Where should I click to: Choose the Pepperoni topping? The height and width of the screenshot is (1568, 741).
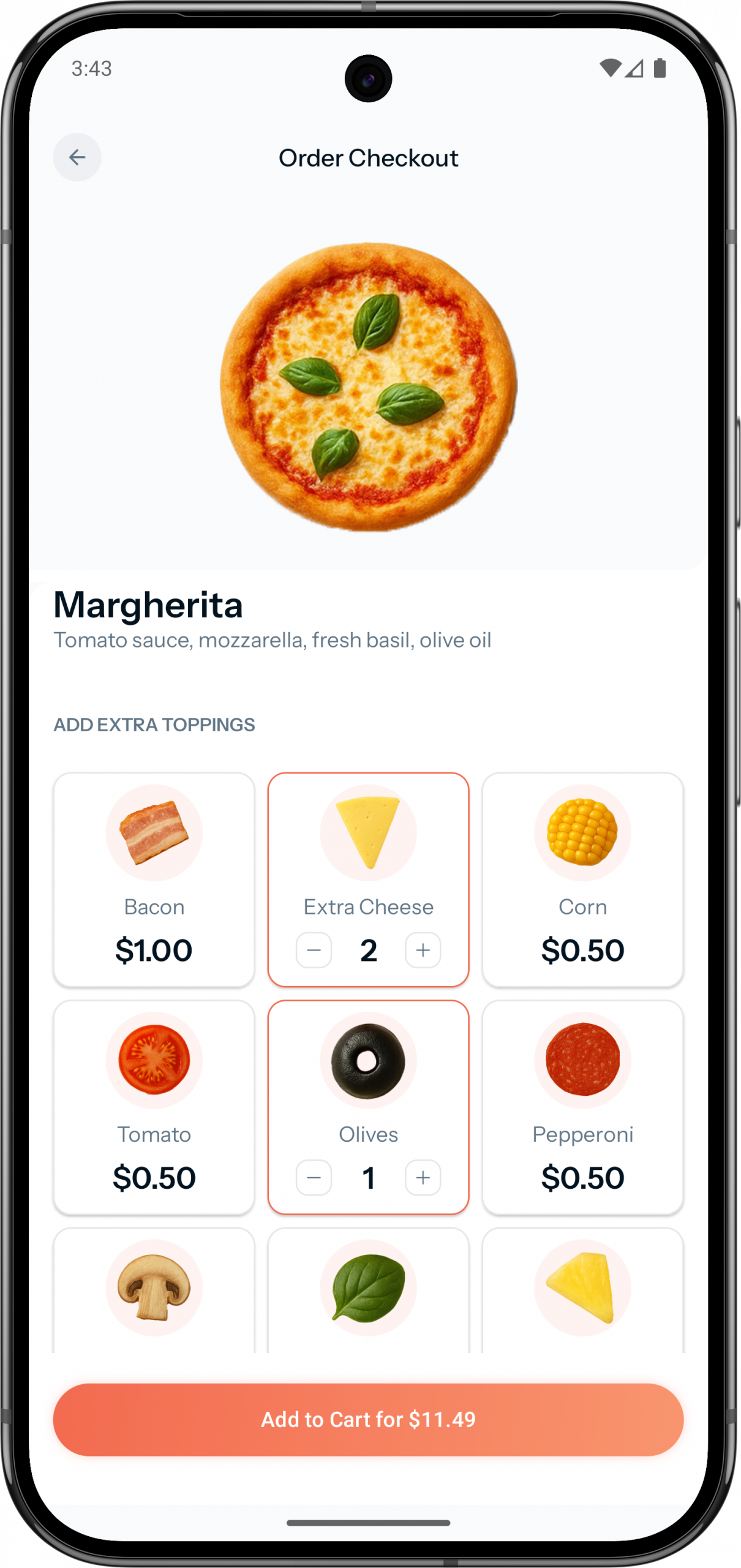pos(582,1107)
